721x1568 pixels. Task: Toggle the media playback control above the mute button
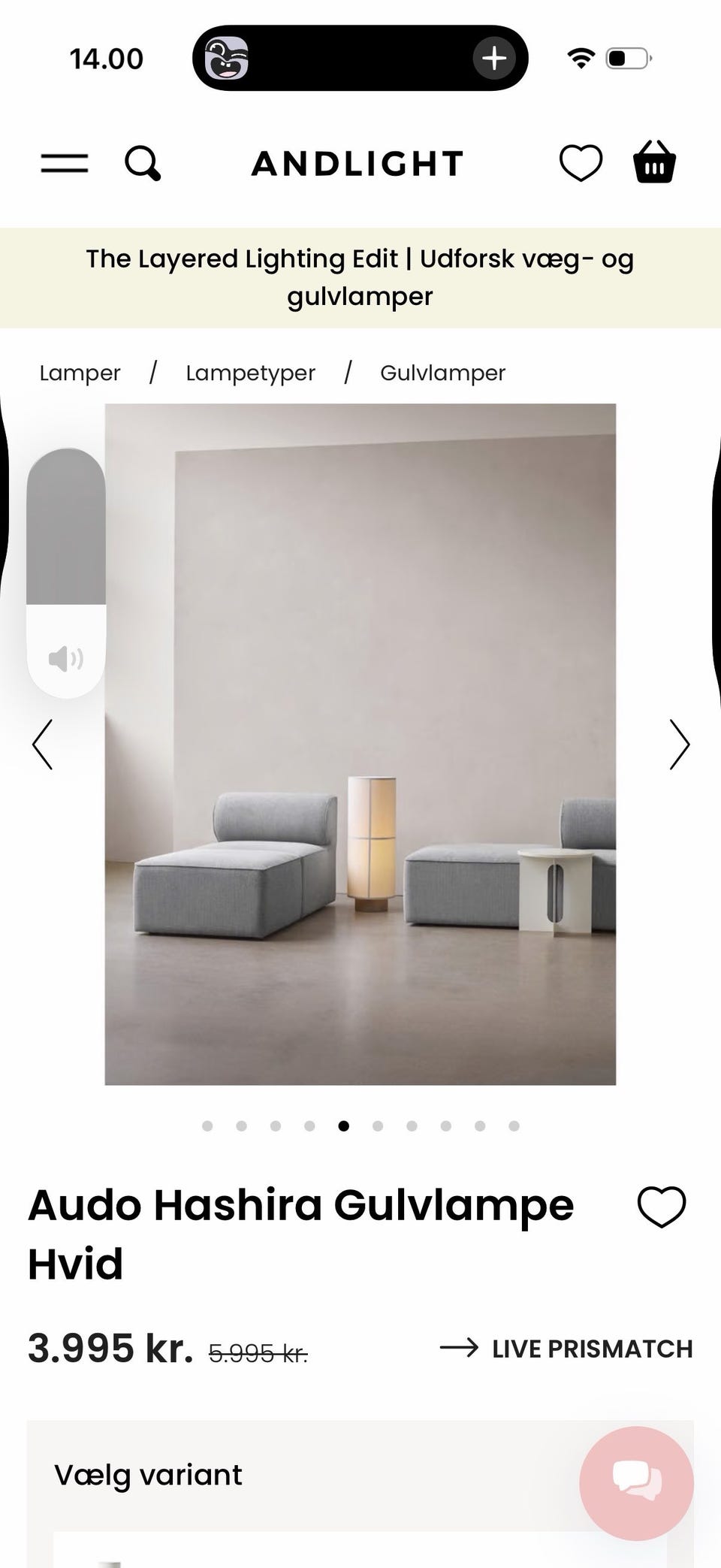pos(65,526)
